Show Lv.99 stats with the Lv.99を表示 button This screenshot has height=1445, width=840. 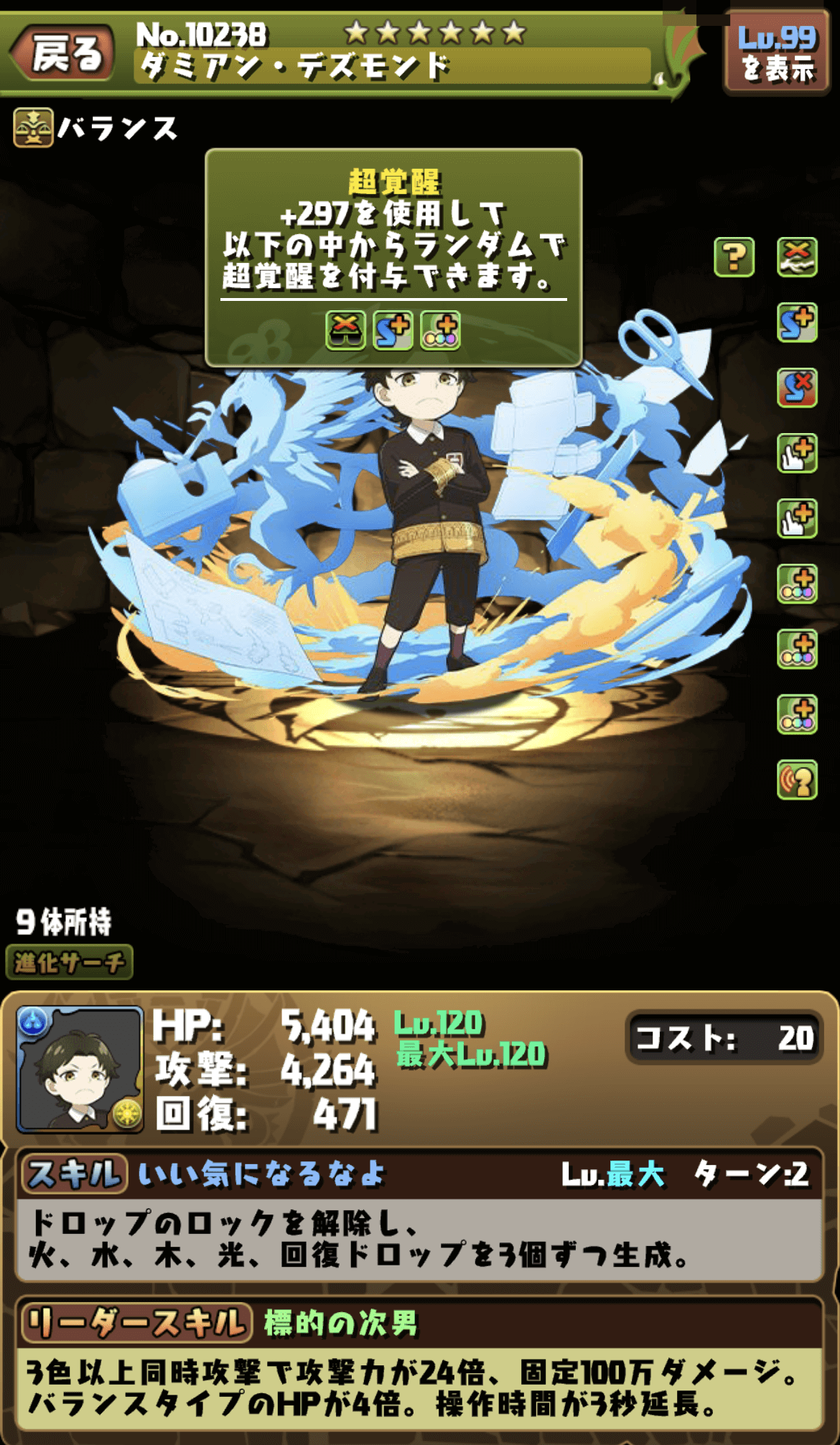click(x=778, y=53)
